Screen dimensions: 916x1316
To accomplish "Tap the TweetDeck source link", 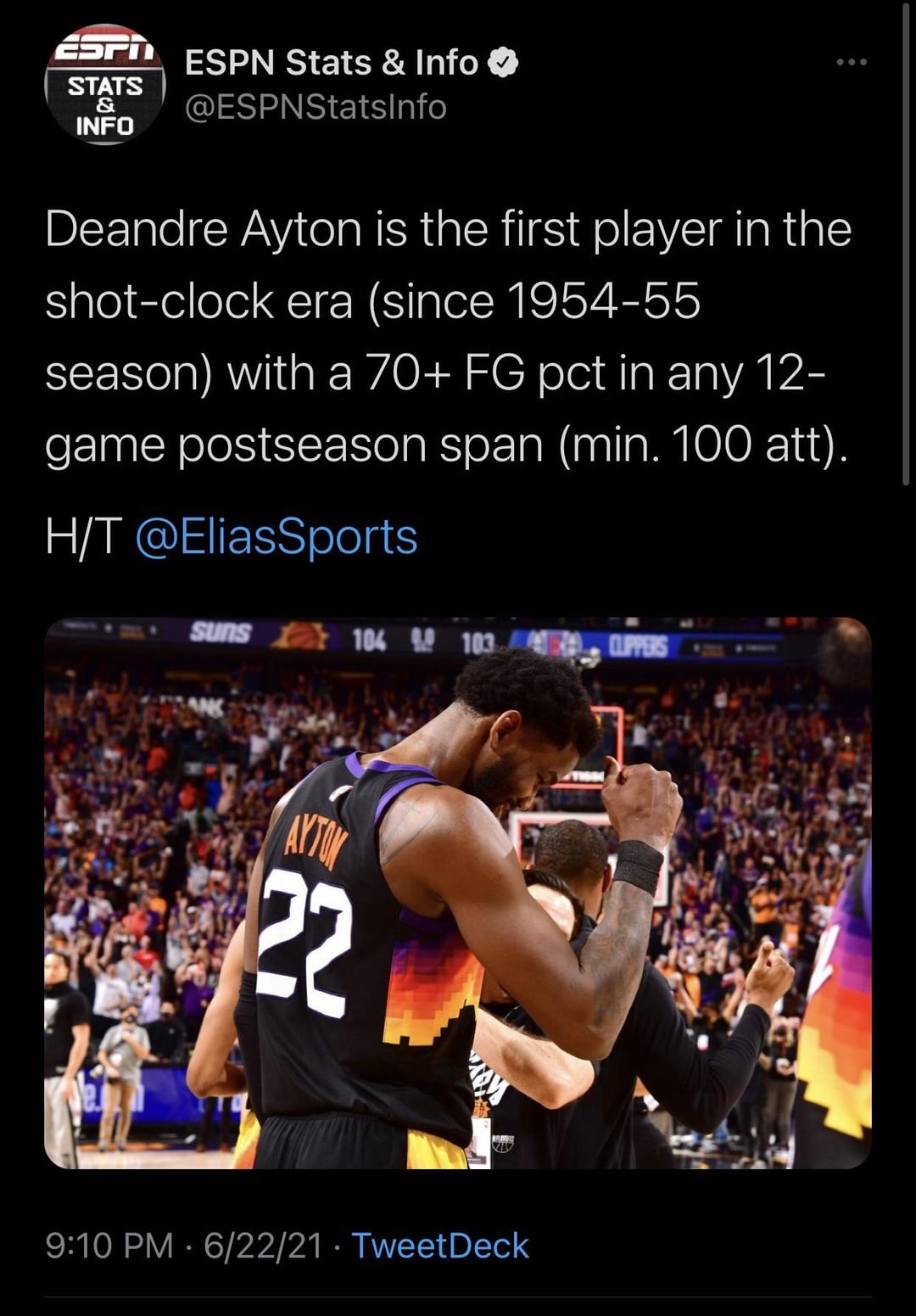I will 440,1246.
